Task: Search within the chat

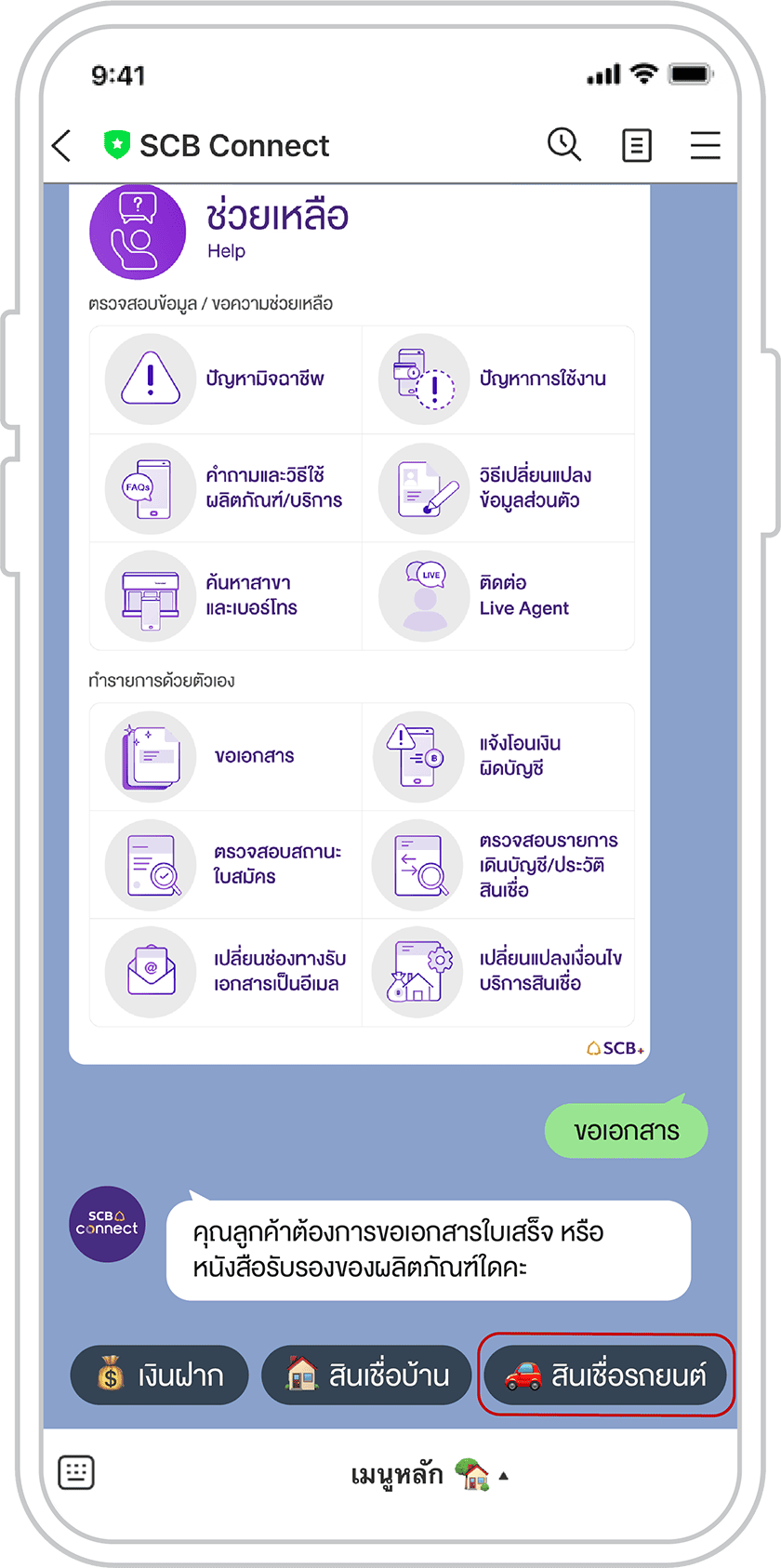Action: coord(563,145)
